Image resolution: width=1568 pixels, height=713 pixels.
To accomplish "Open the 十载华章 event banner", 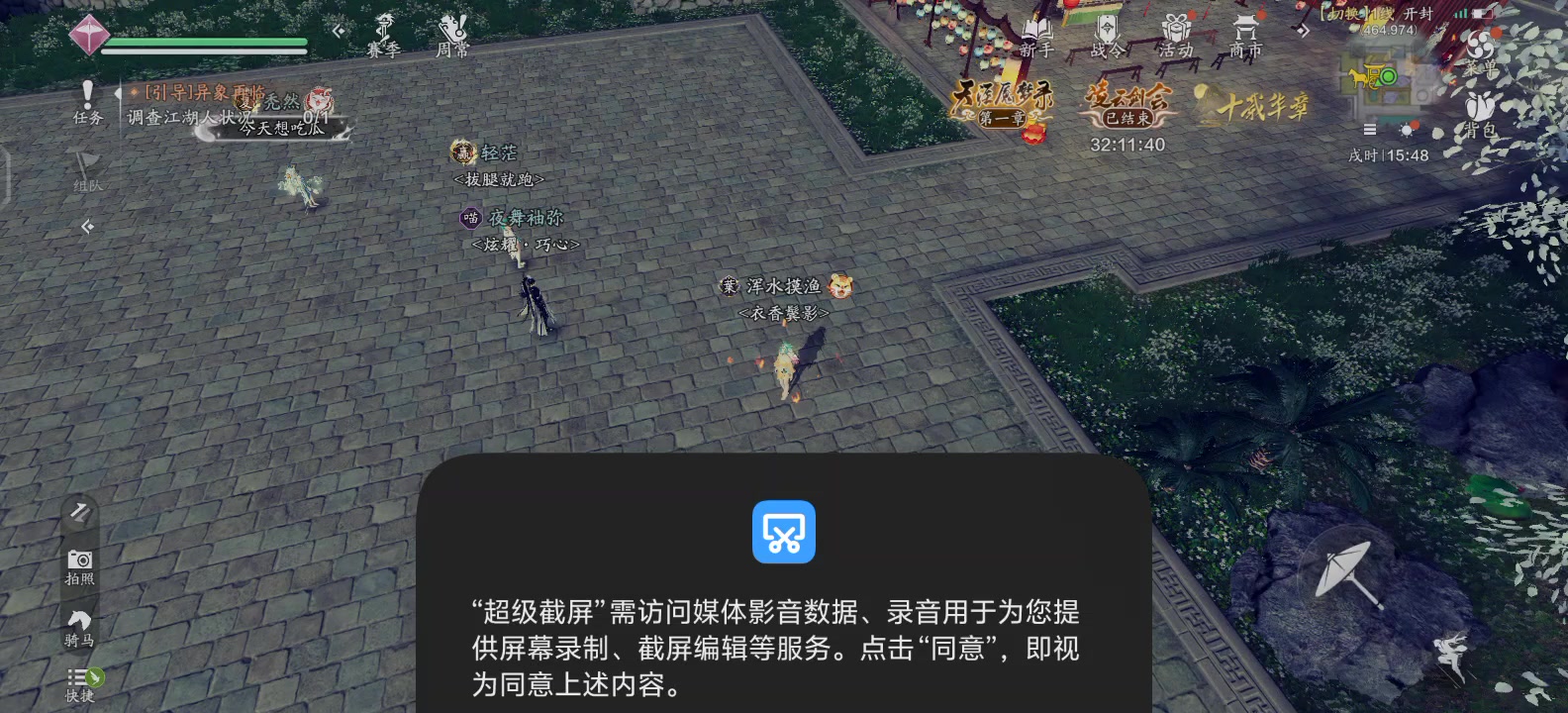I will [x=1253, y=104].
